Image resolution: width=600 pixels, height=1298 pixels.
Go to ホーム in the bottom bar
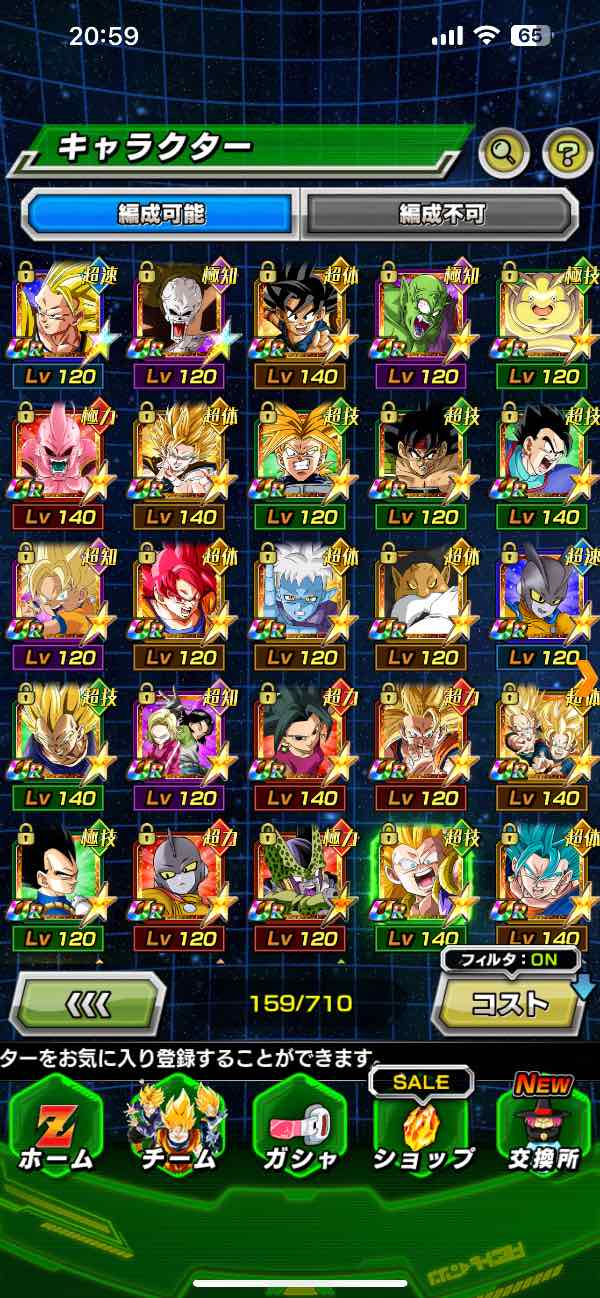tap(55, 1125)
